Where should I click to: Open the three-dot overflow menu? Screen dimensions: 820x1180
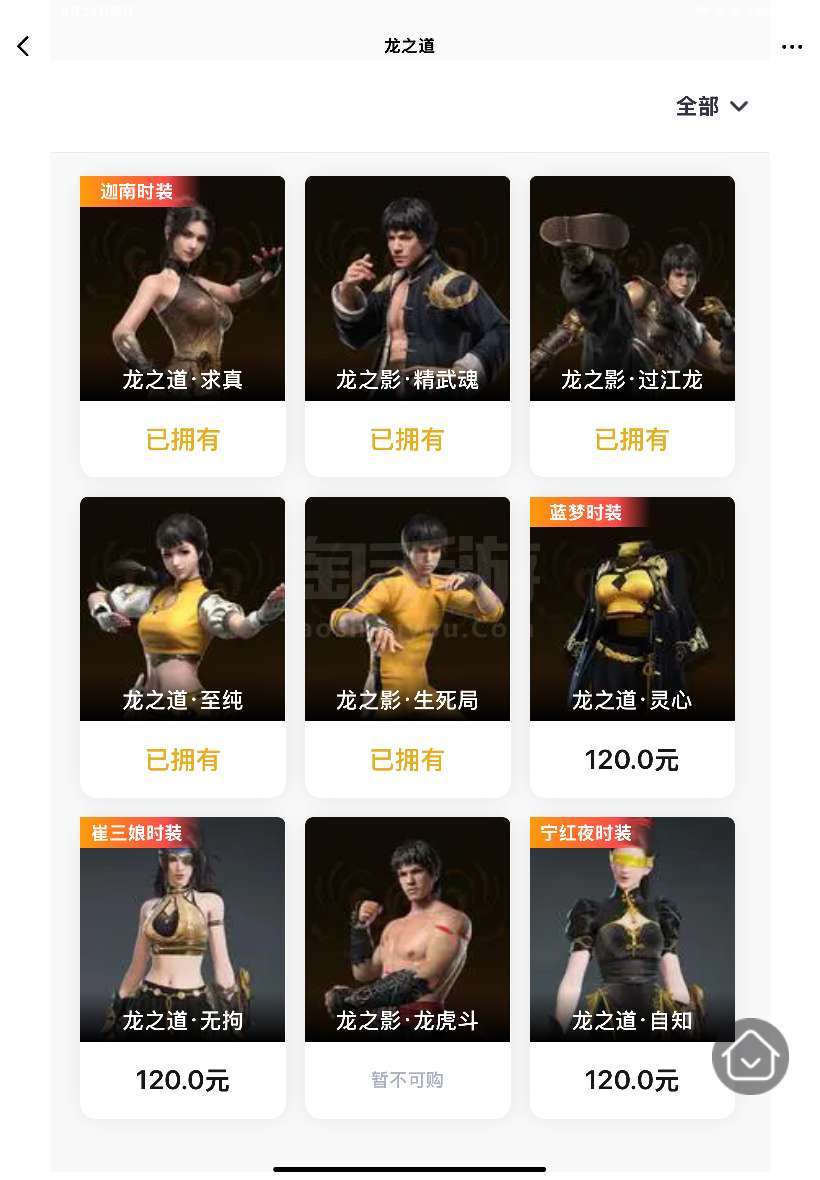(792, 47)
